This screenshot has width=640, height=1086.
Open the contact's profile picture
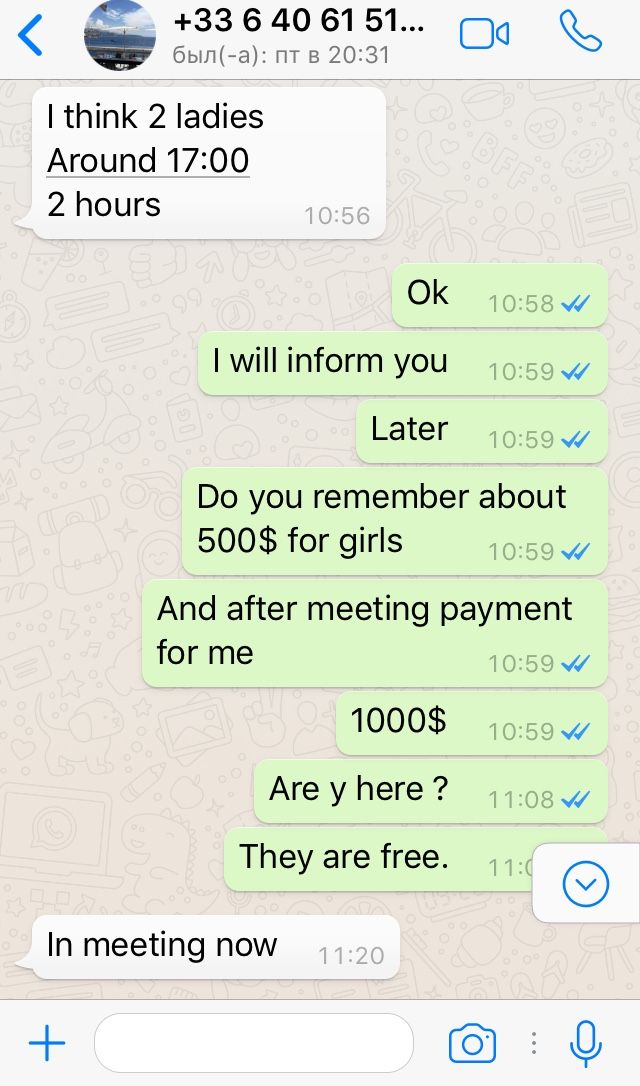click(120, 36)
